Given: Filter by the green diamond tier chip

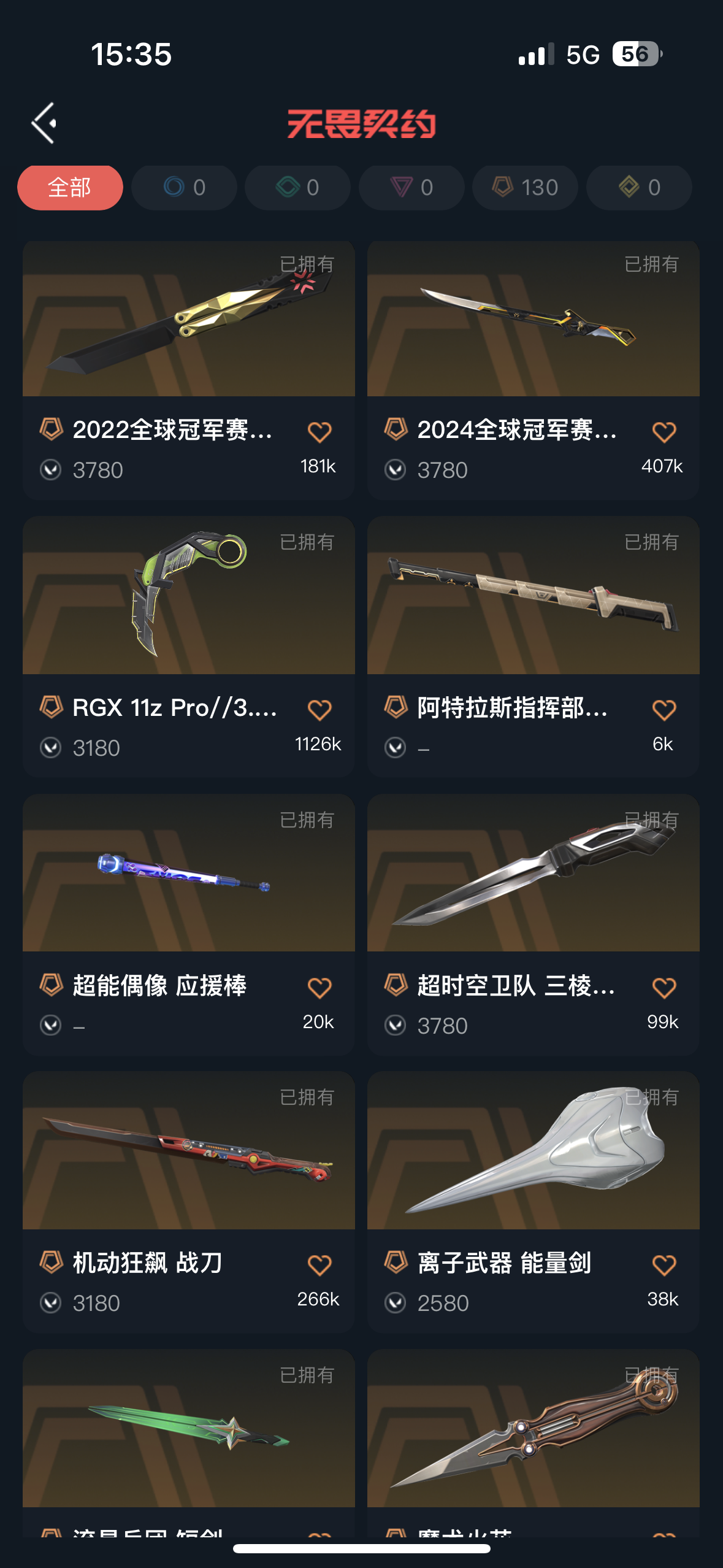Looking at the screenshot, I should [x=297, y=188].
